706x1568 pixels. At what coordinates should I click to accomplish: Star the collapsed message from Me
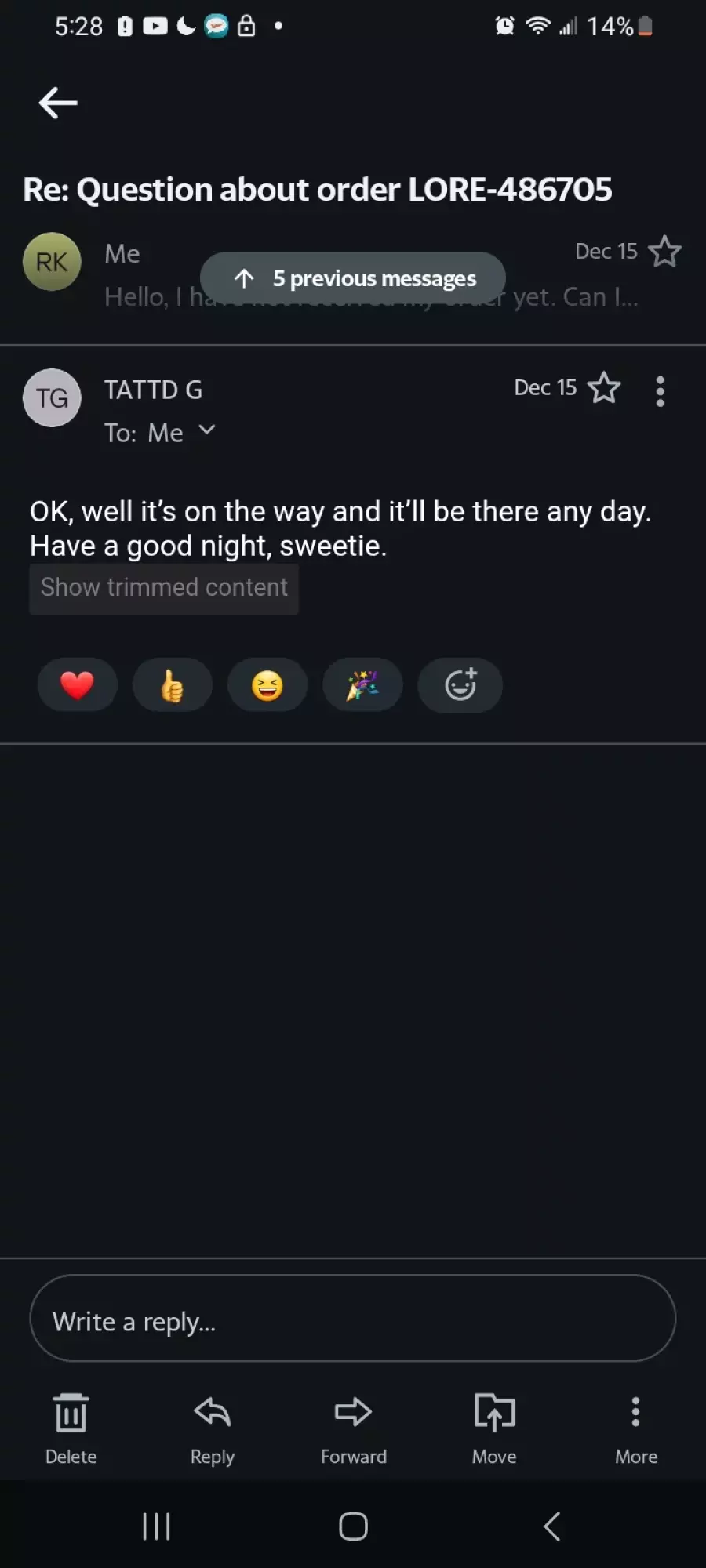click(x=664, y=252)
